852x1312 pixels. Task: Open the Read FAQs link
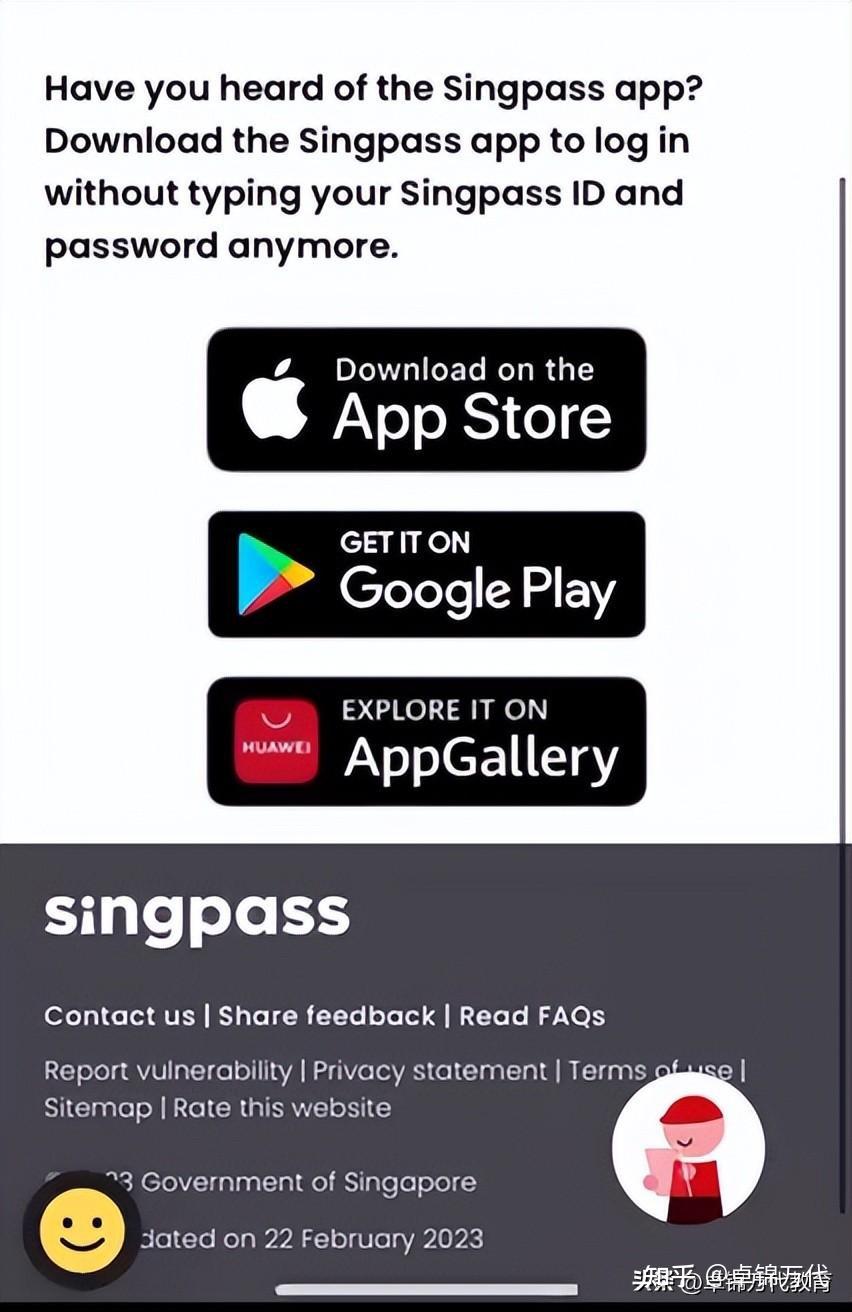(532, 1016)
